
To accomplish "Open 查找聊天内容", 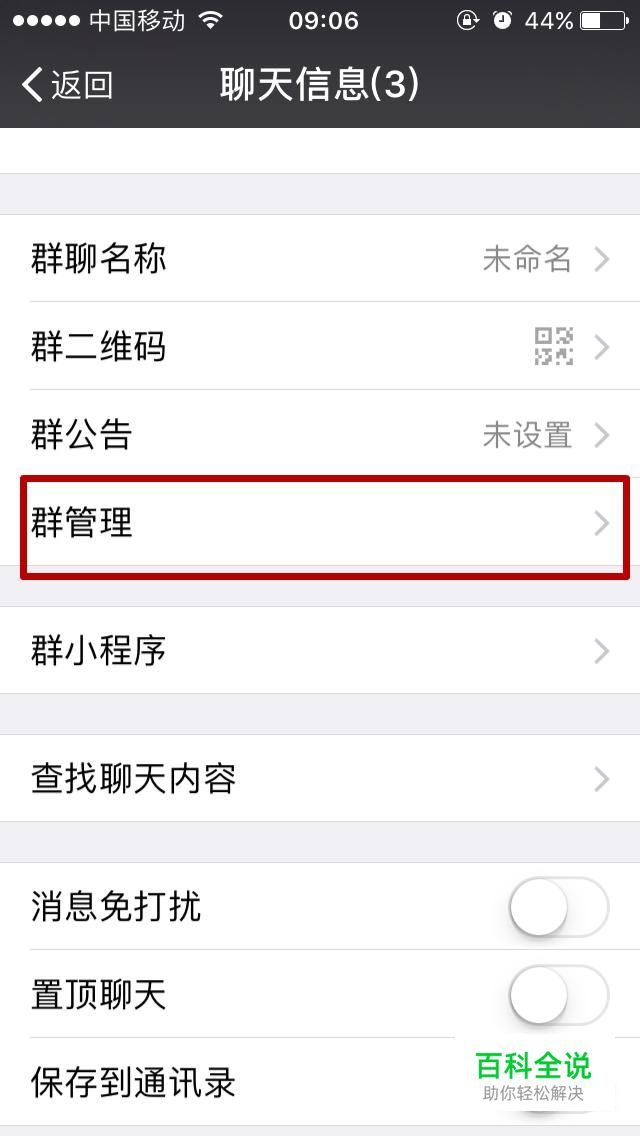I will (x=320, y=779).
